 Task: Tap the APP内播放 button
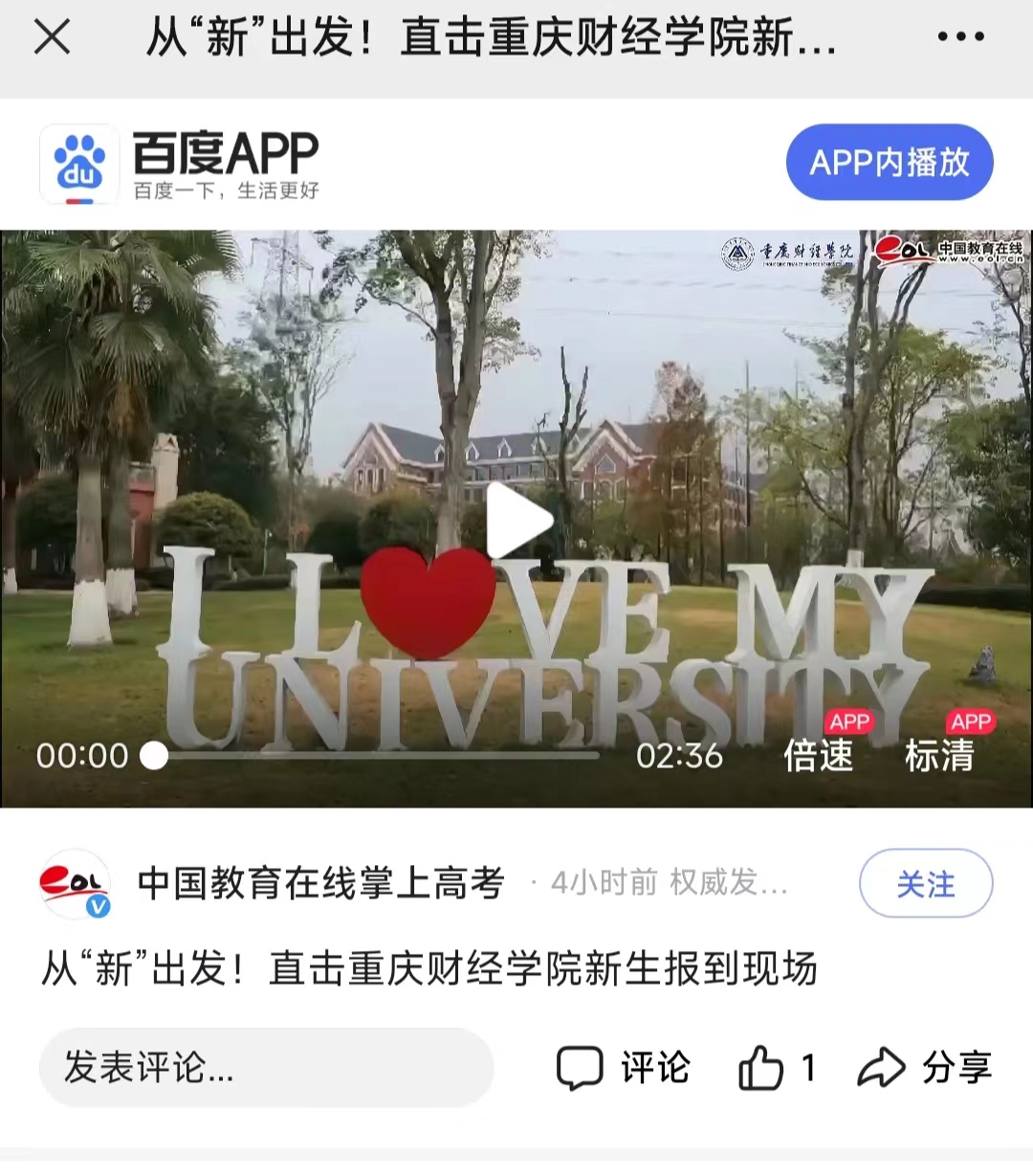[889, 163]
